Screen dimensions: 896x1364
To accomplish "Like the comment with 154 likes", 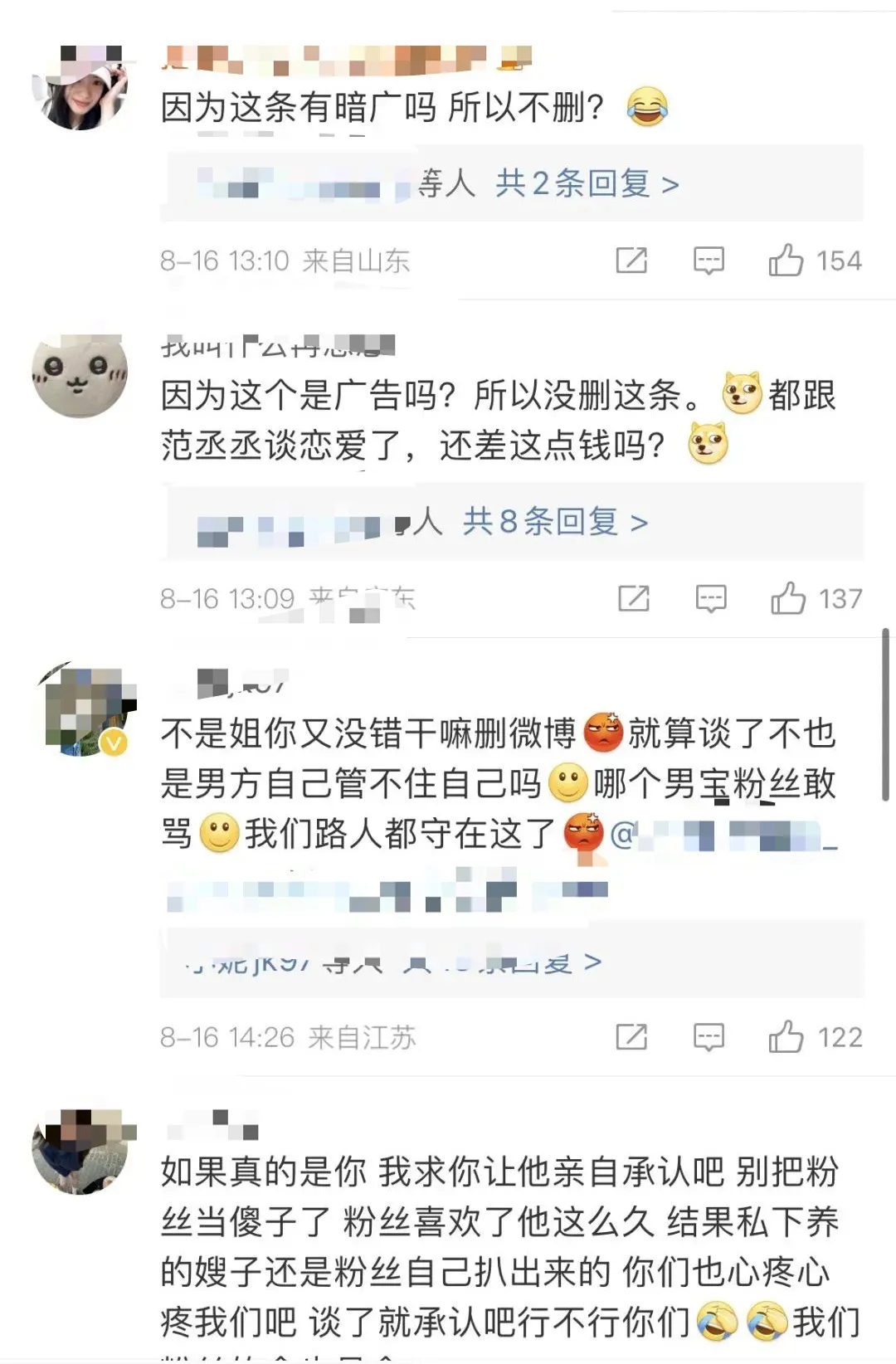I will pyautogui.click(x=786, y=261).
